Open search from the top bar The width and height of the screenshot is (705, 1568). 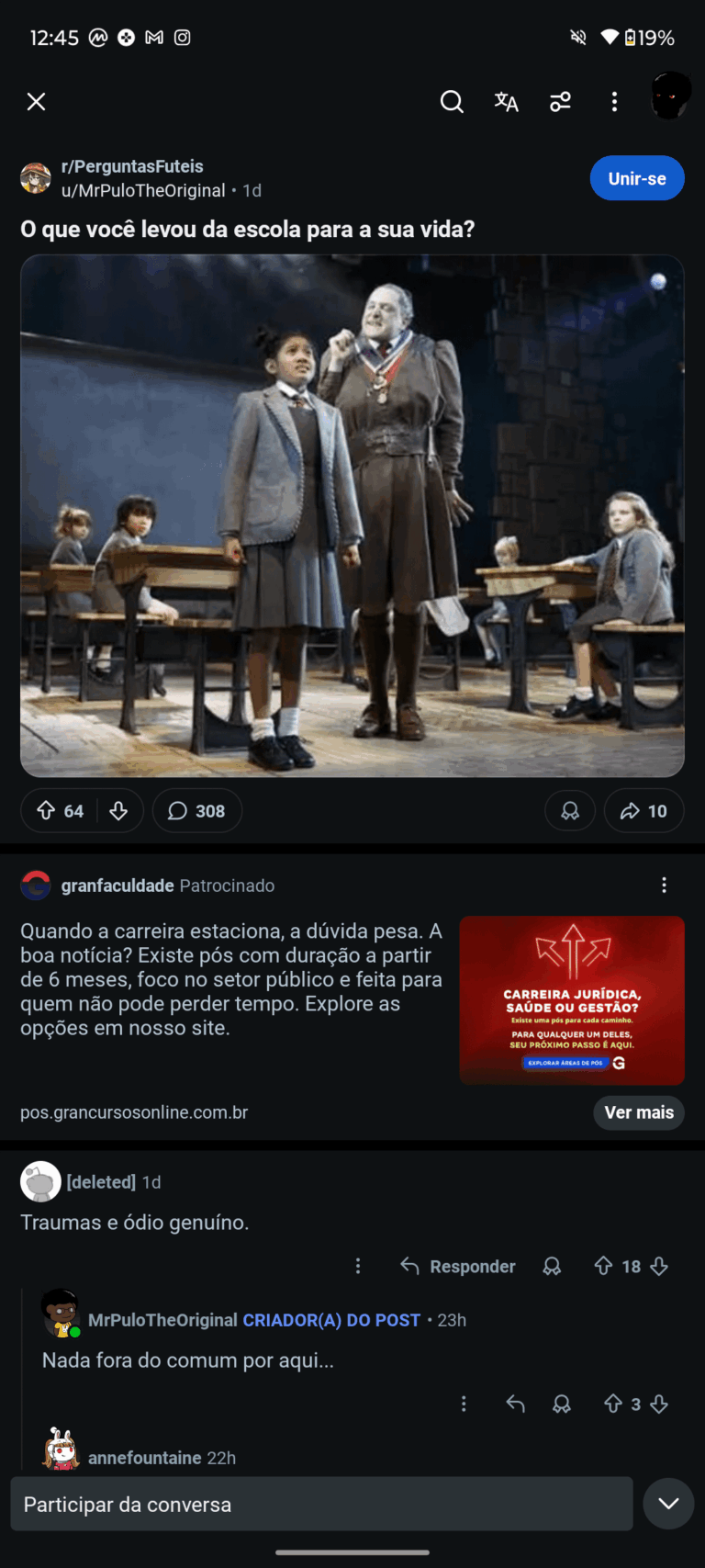pyautogui.click(x=451, y=102)
